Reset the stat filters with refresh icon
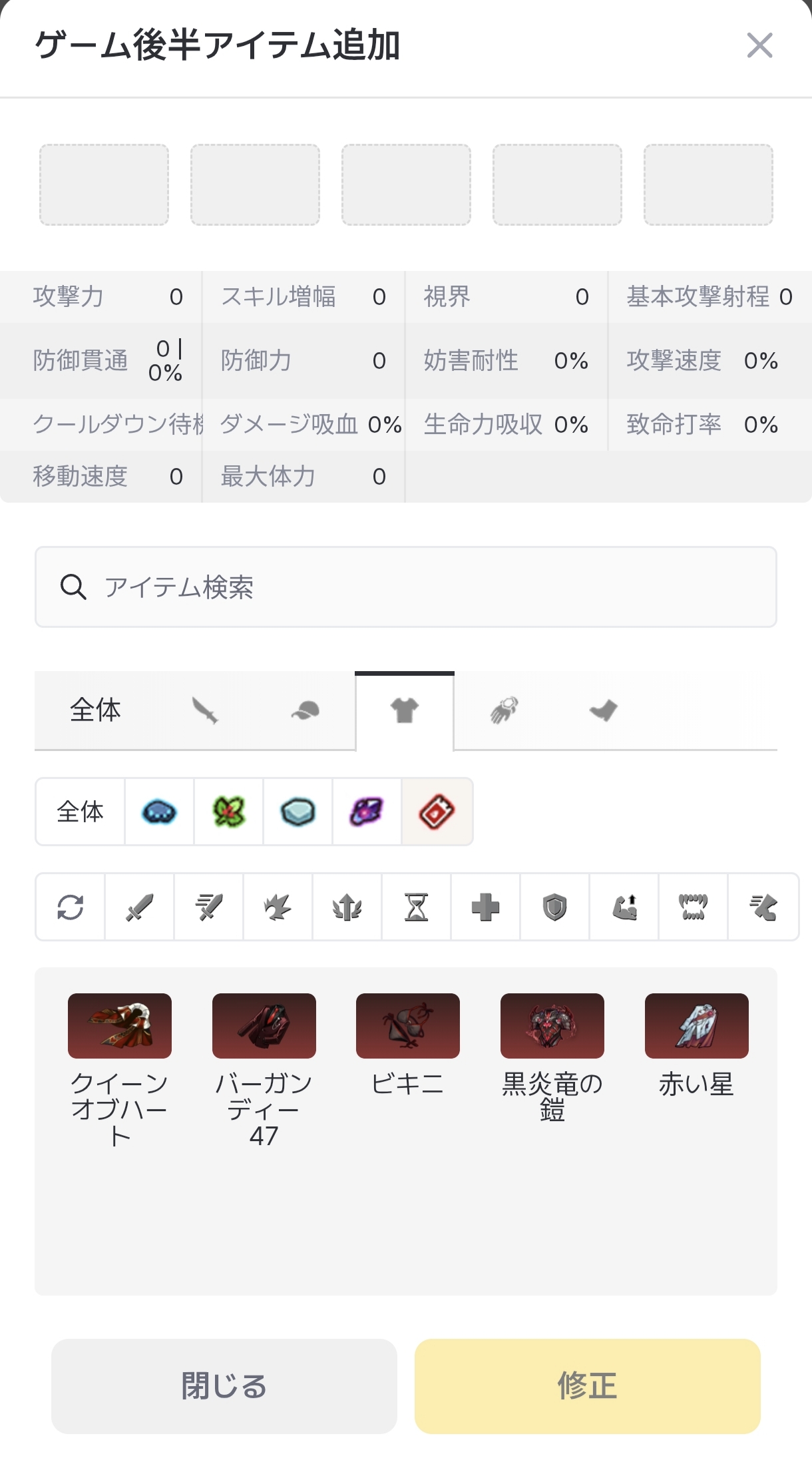 (71, 907)
